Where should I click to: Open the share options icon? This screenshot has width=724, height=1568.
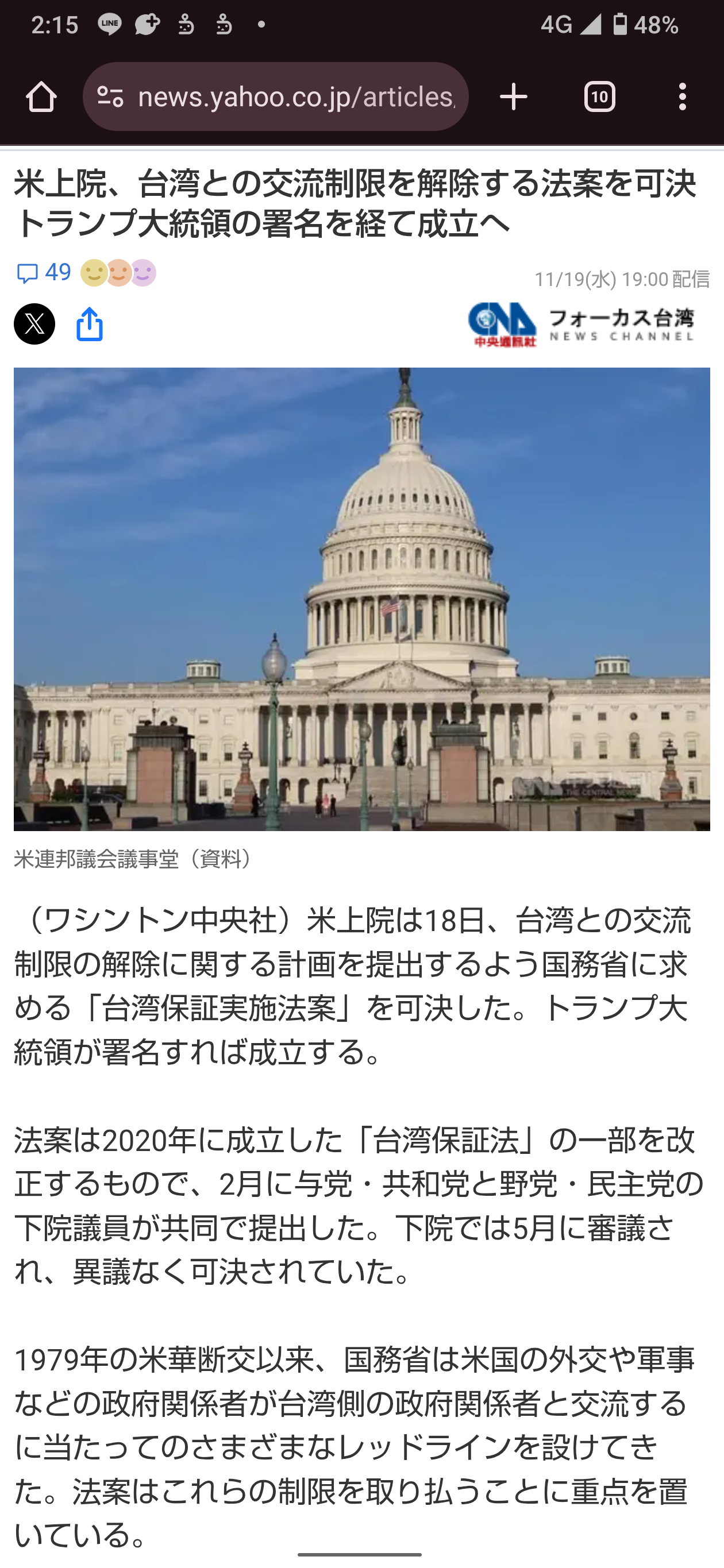tap(90, 324)
